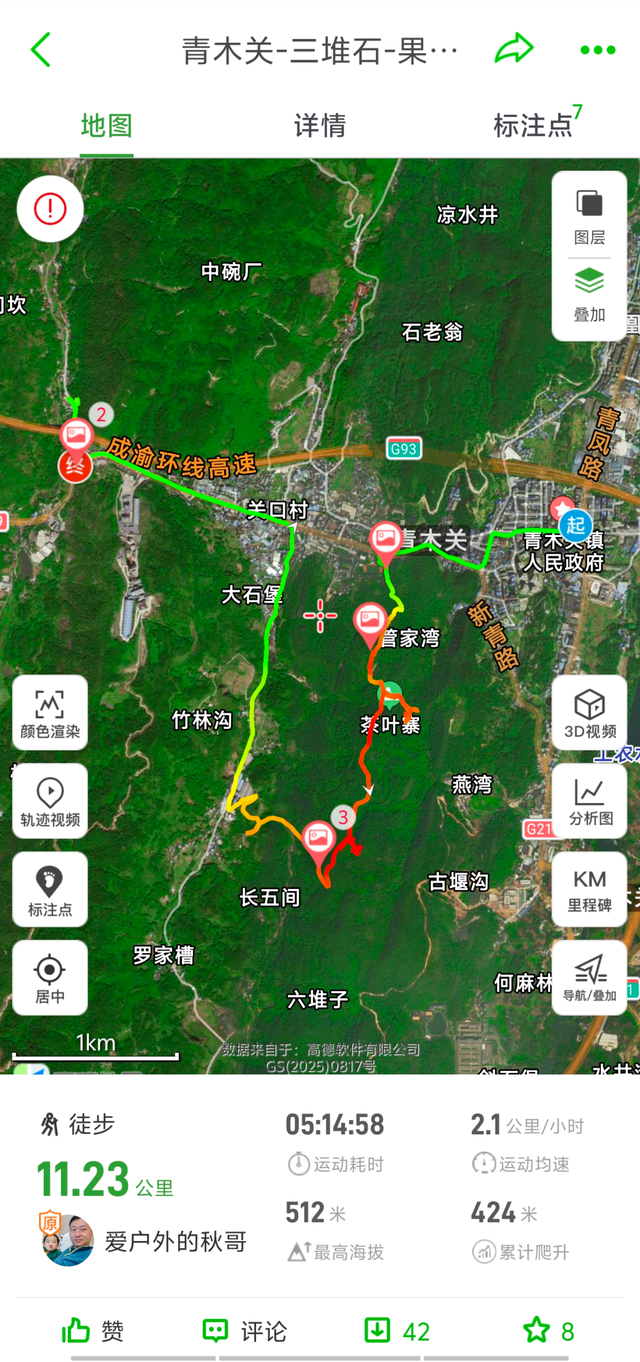Open the three-dot overflow menu
The image size is (640, 1362).
(598, 50)
